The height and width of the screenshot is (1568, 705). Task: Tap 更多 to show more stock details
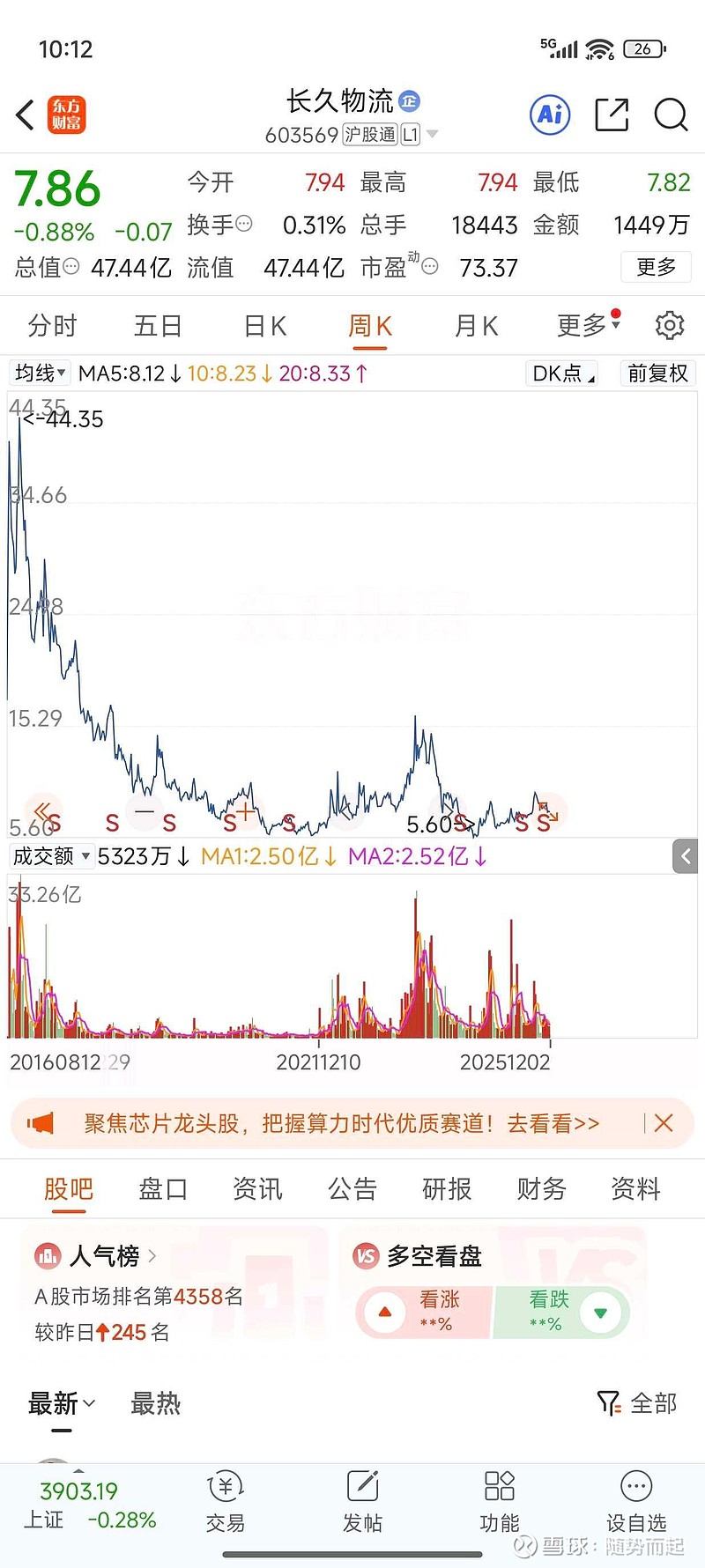(x=656, y=267)
